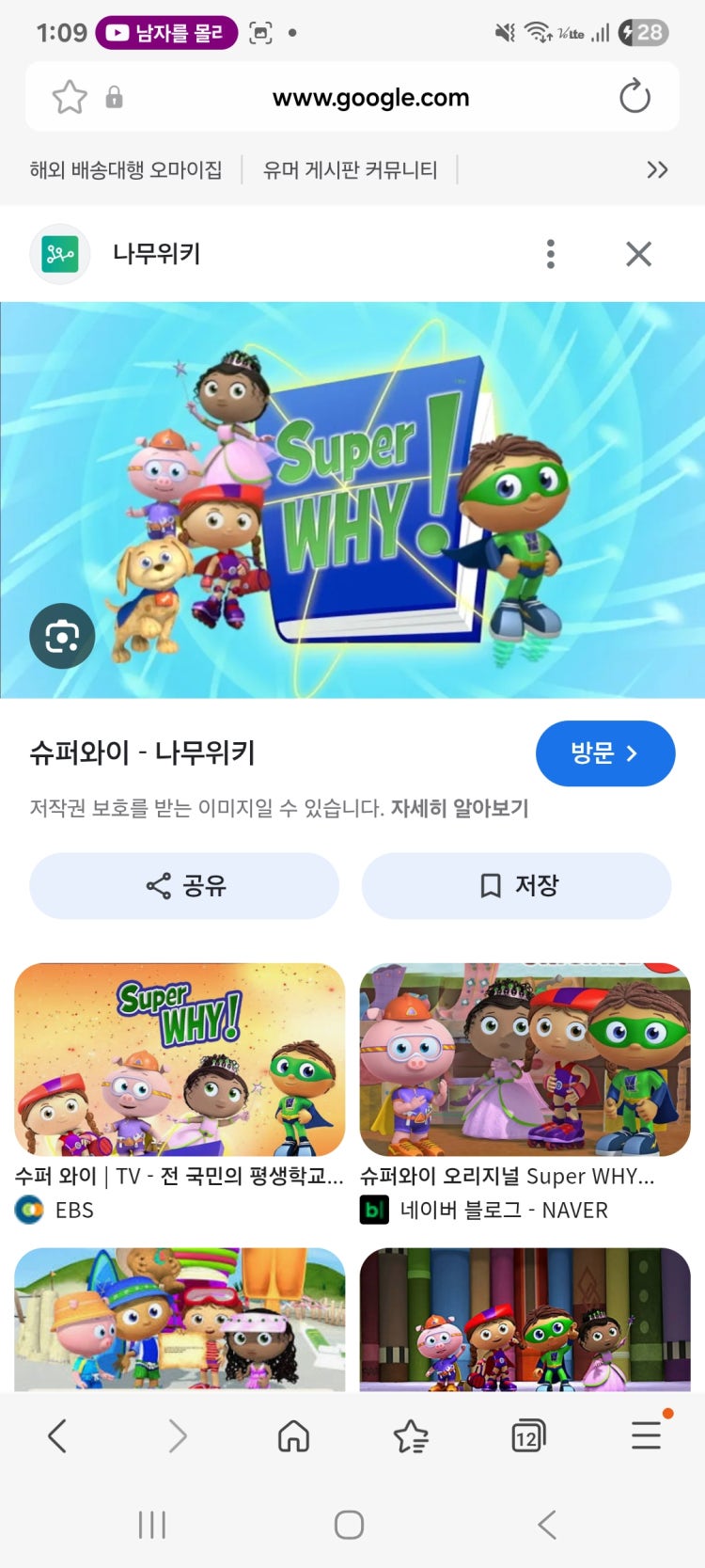Open the 자세히 알아보기 copyright link
The height and width of the screenshot is (1568, 705).
click(460, 808)
